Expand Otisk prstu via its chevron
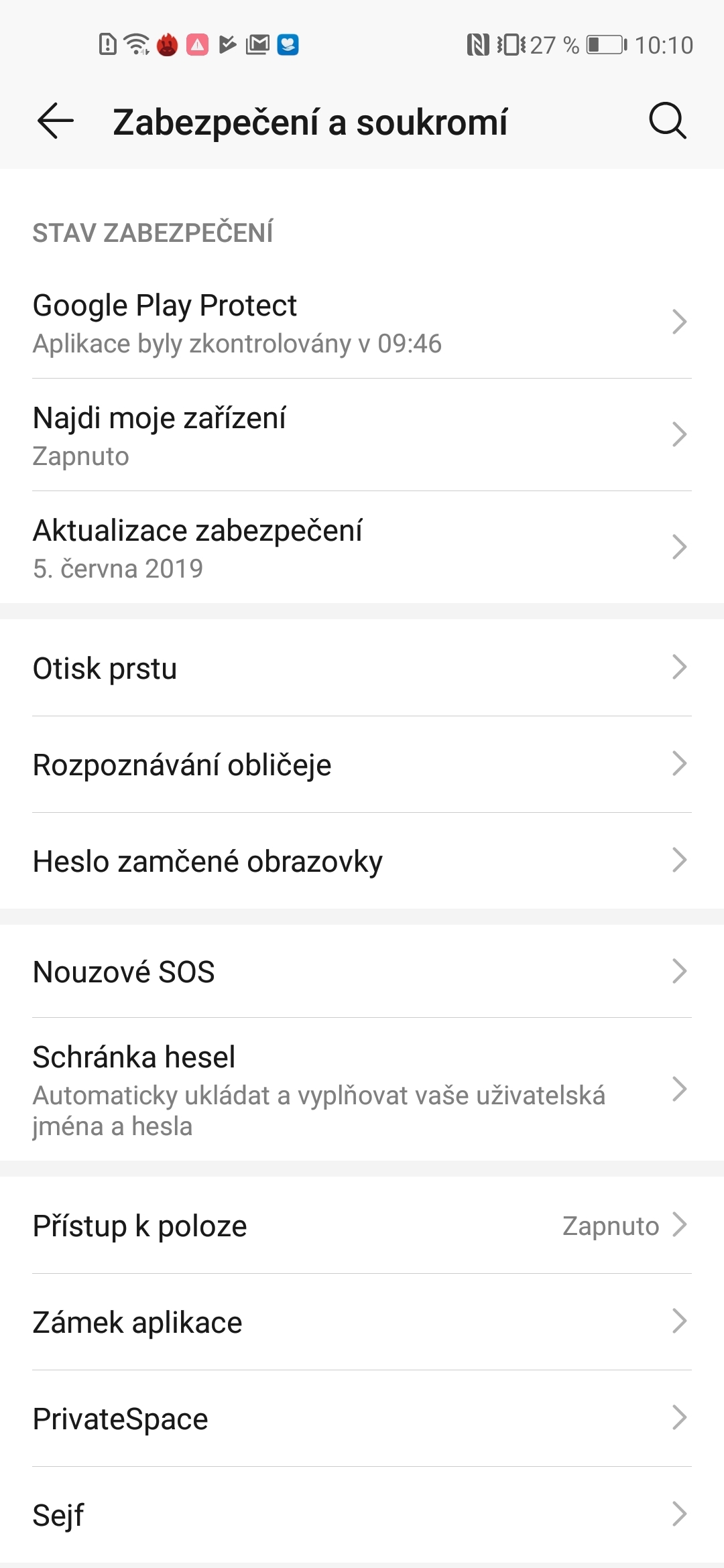Viewport: 724px width, 1568px height. [x=680, y=667]
